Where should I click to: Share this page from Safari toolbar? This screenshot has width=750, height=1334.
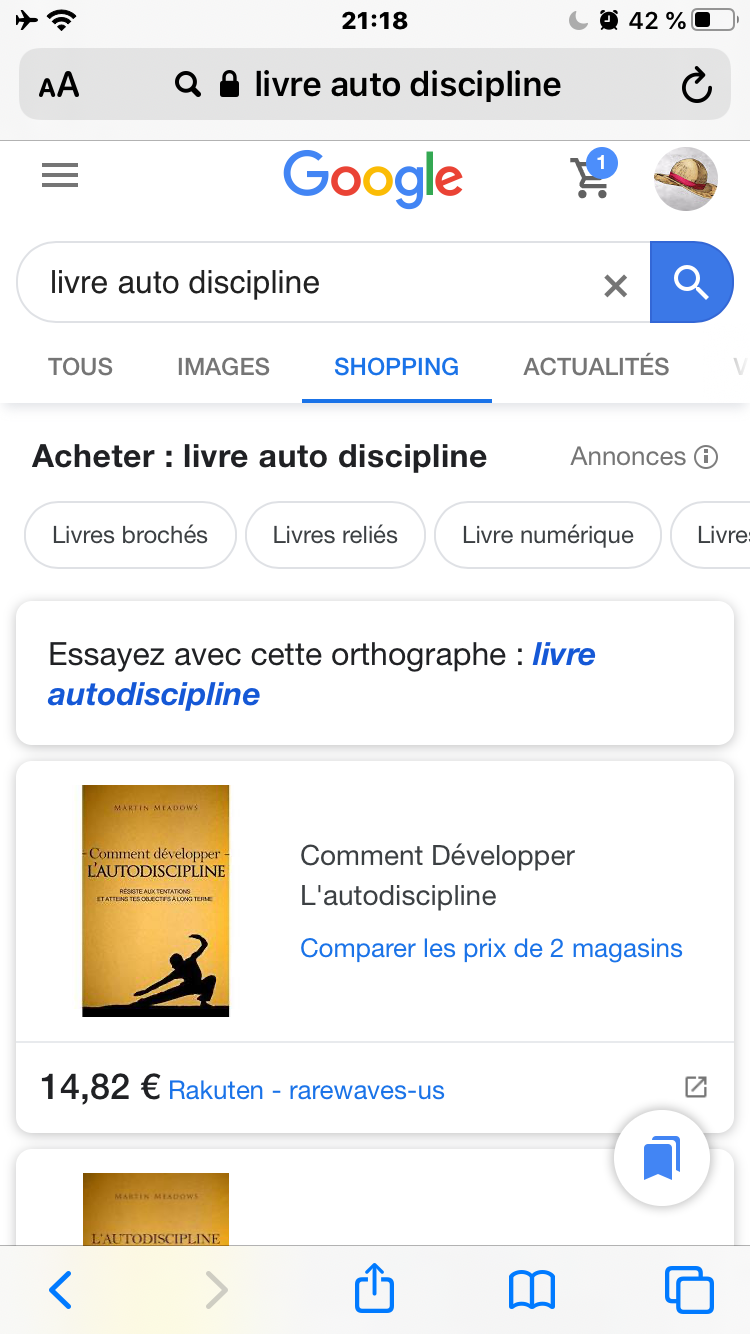click(375, 1290)
